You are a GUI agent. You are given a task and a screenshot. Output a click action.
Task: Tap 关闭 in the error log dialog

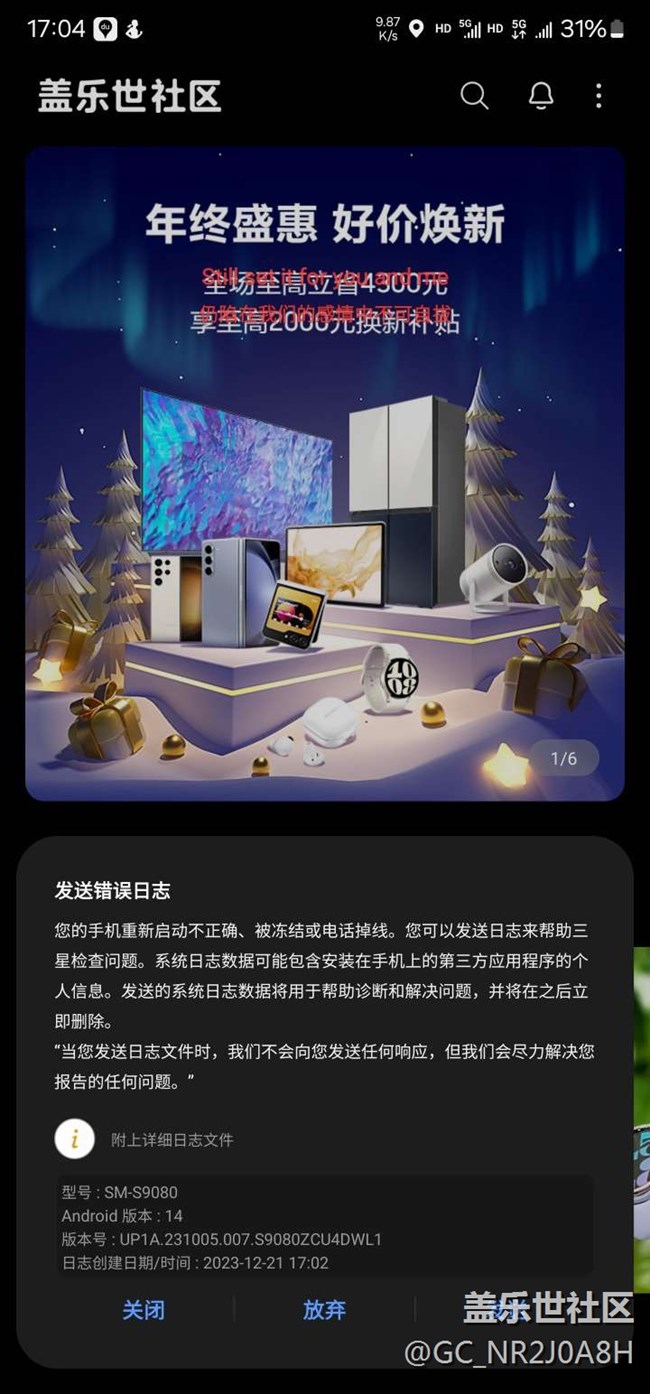(x=143, y=1310)
